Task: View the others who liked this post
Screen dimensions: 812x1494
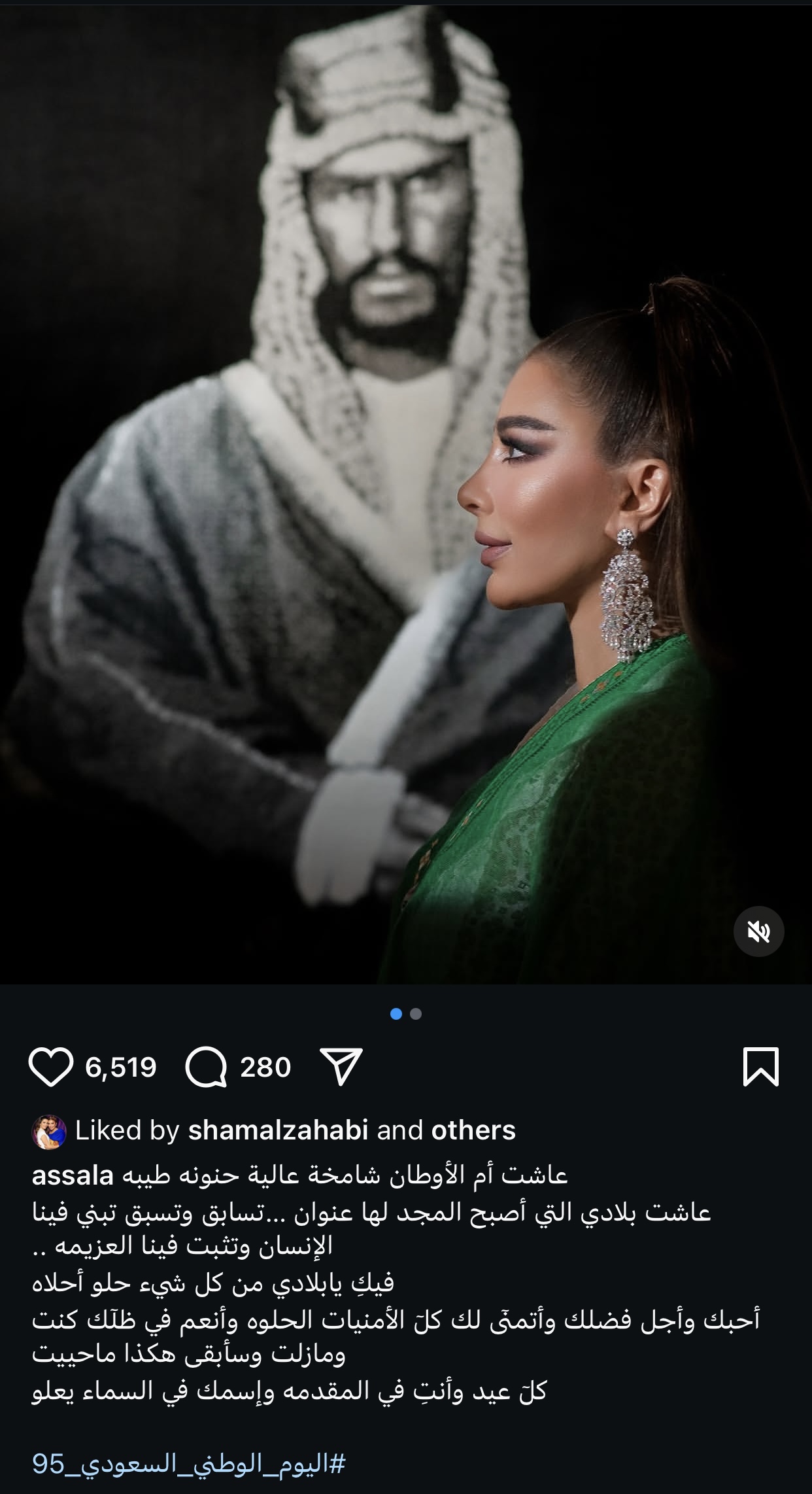Action: pos(473,1130)
